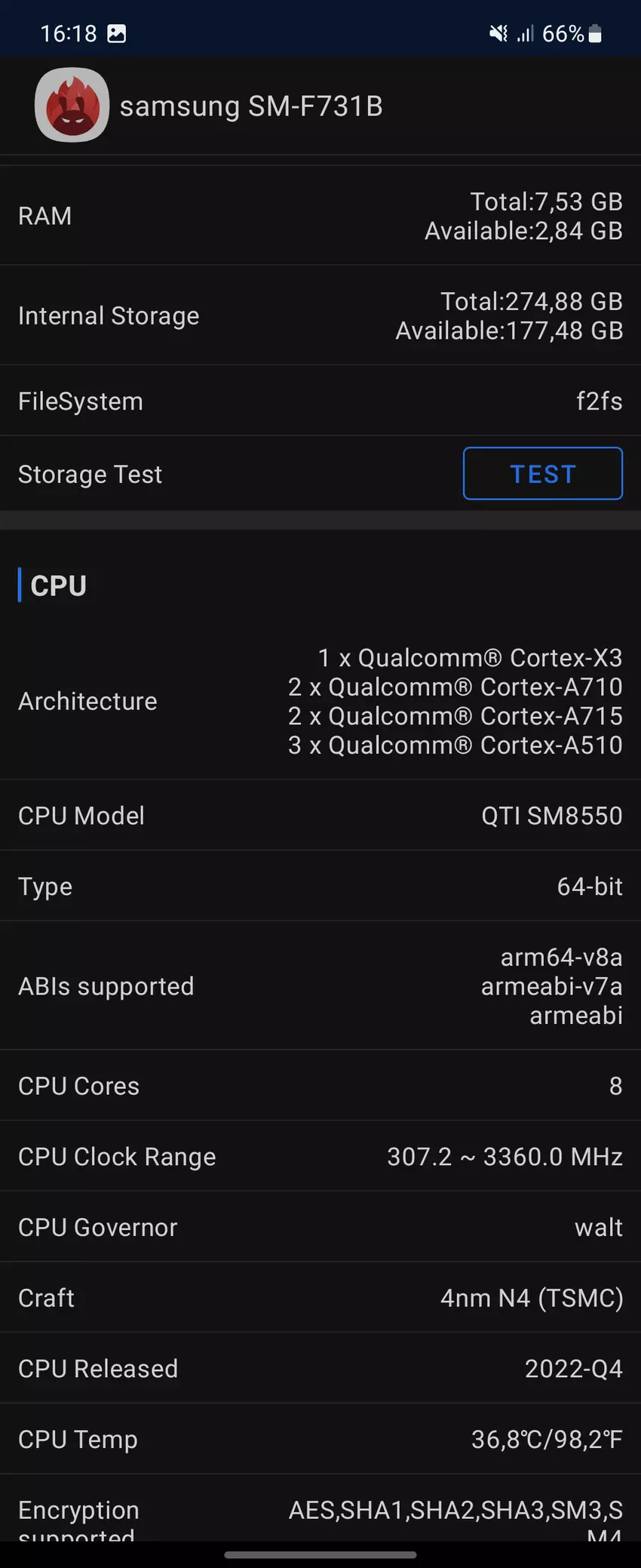Start the Storage Test with TEST button
The width and height of the screenshot is (641, 1568).
point(542,473)
